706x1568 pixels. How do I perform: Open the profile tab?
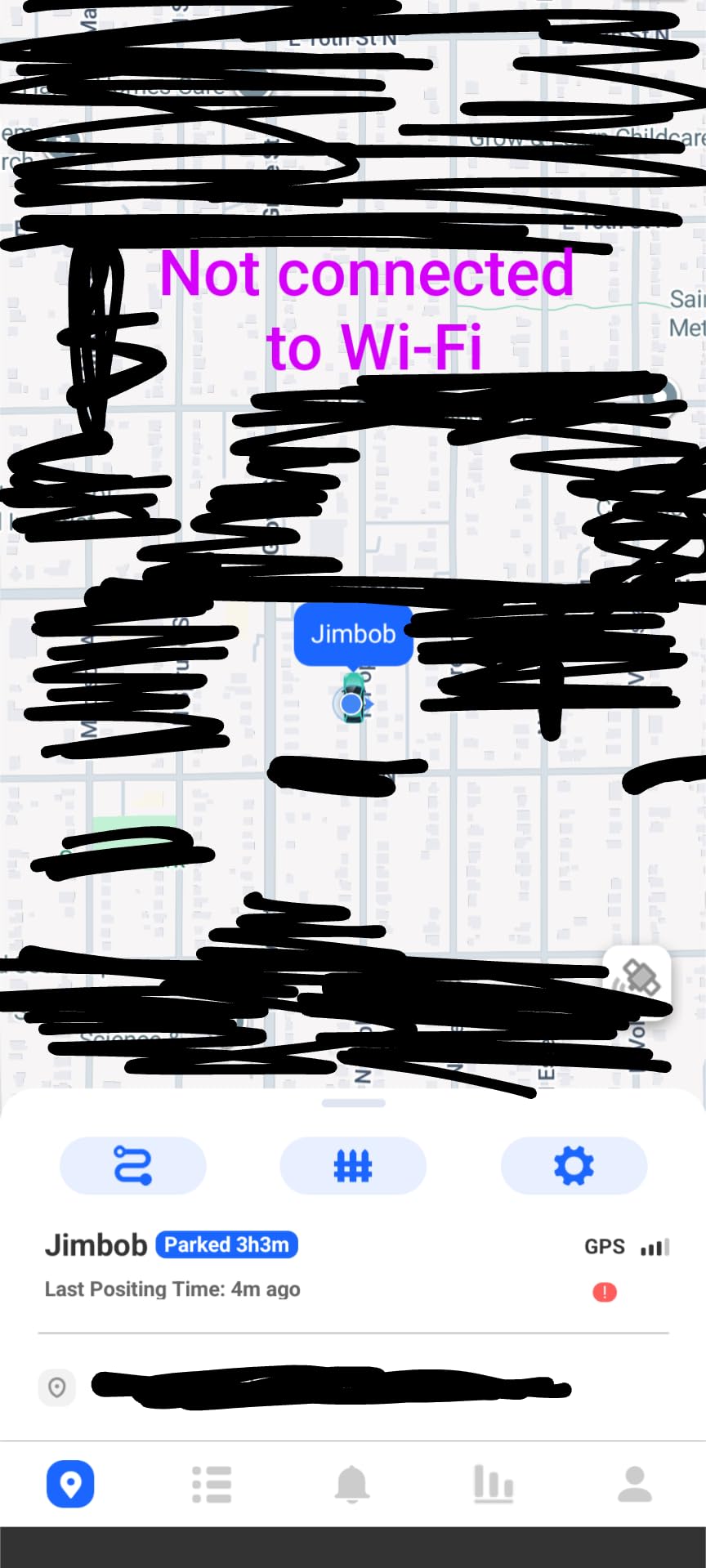635,1484
